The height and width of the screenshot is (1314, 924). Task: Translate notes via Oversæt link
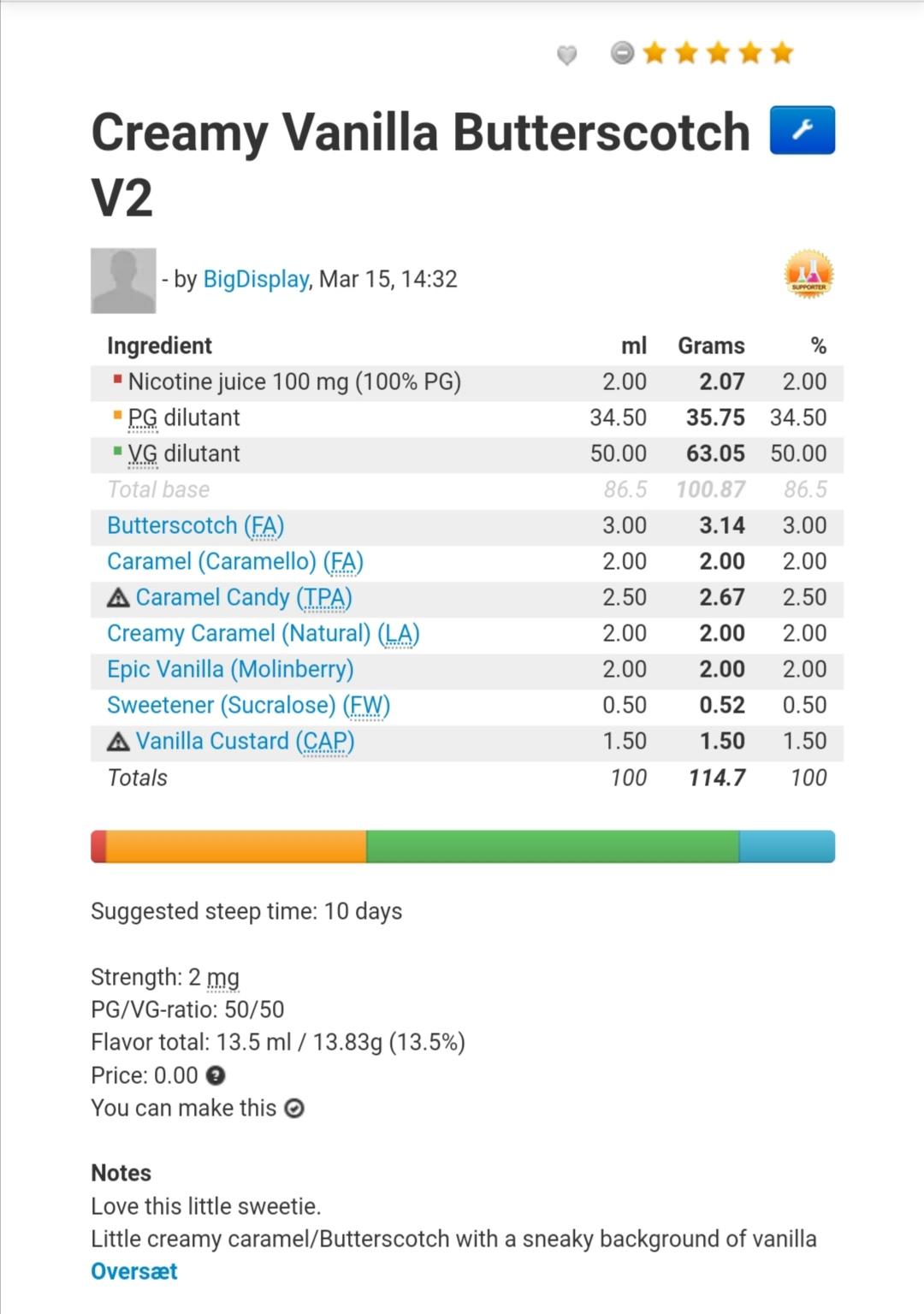click(x=134, y=1271)
